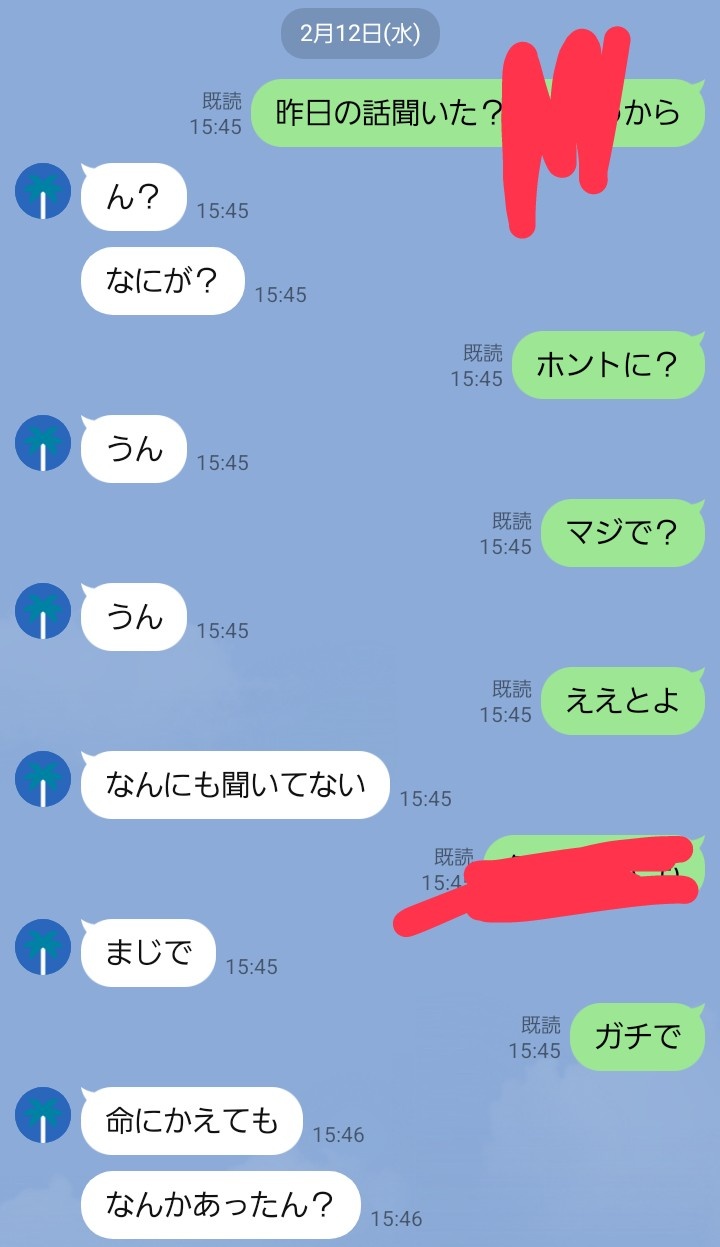Open the sender's avatar beside the "ん?" message
The height and width of the screenshot is (1247, 720).
43,192
